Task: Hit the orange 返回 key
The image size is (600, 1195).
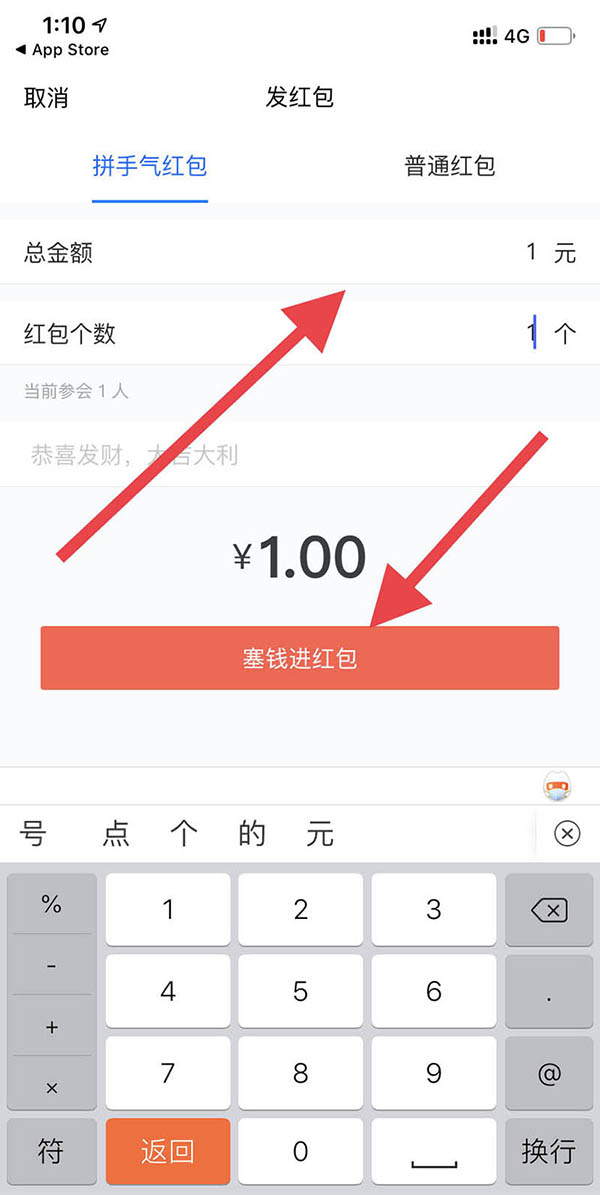Action: [x=167, y=1151]
